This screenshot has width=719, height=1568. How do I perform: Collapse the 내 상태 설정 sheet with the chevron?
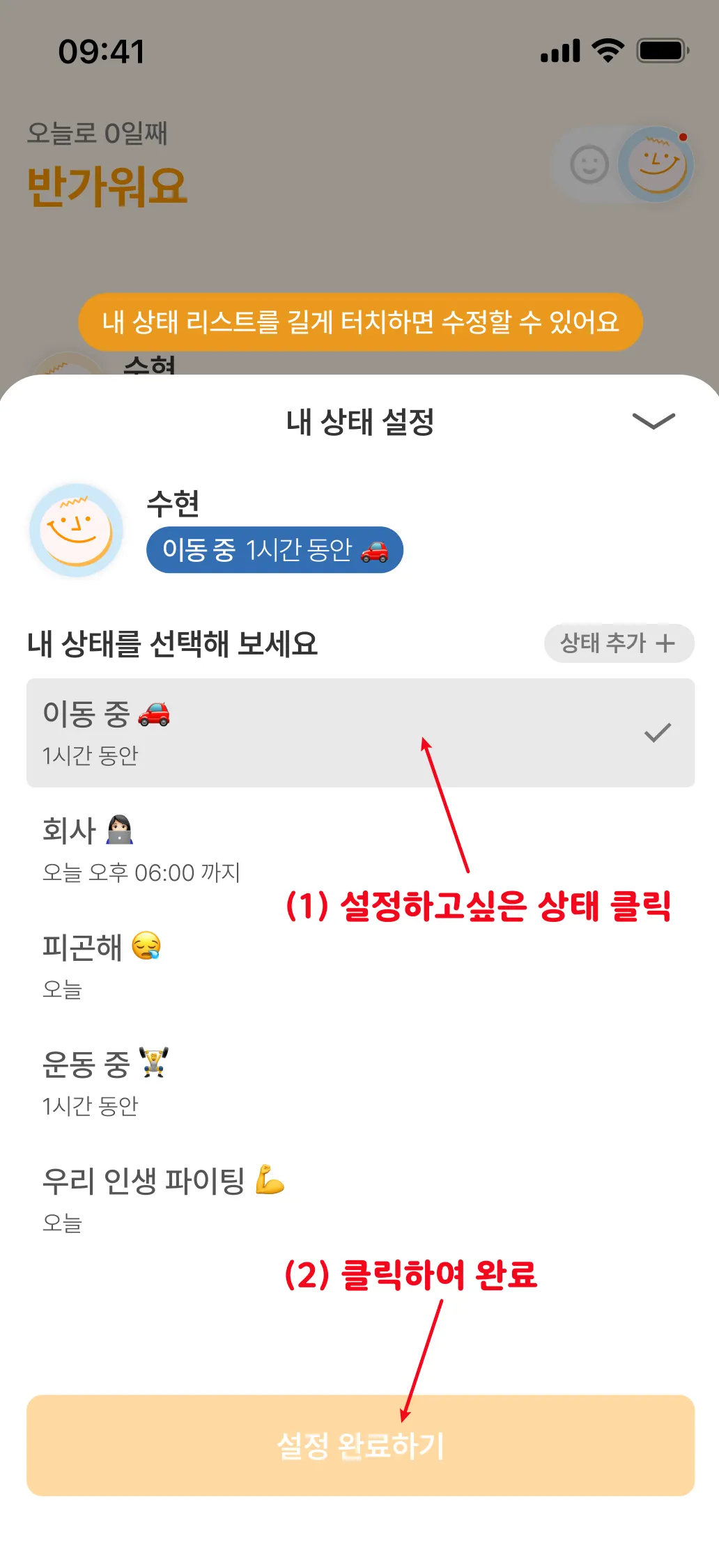tap(653, 421)
